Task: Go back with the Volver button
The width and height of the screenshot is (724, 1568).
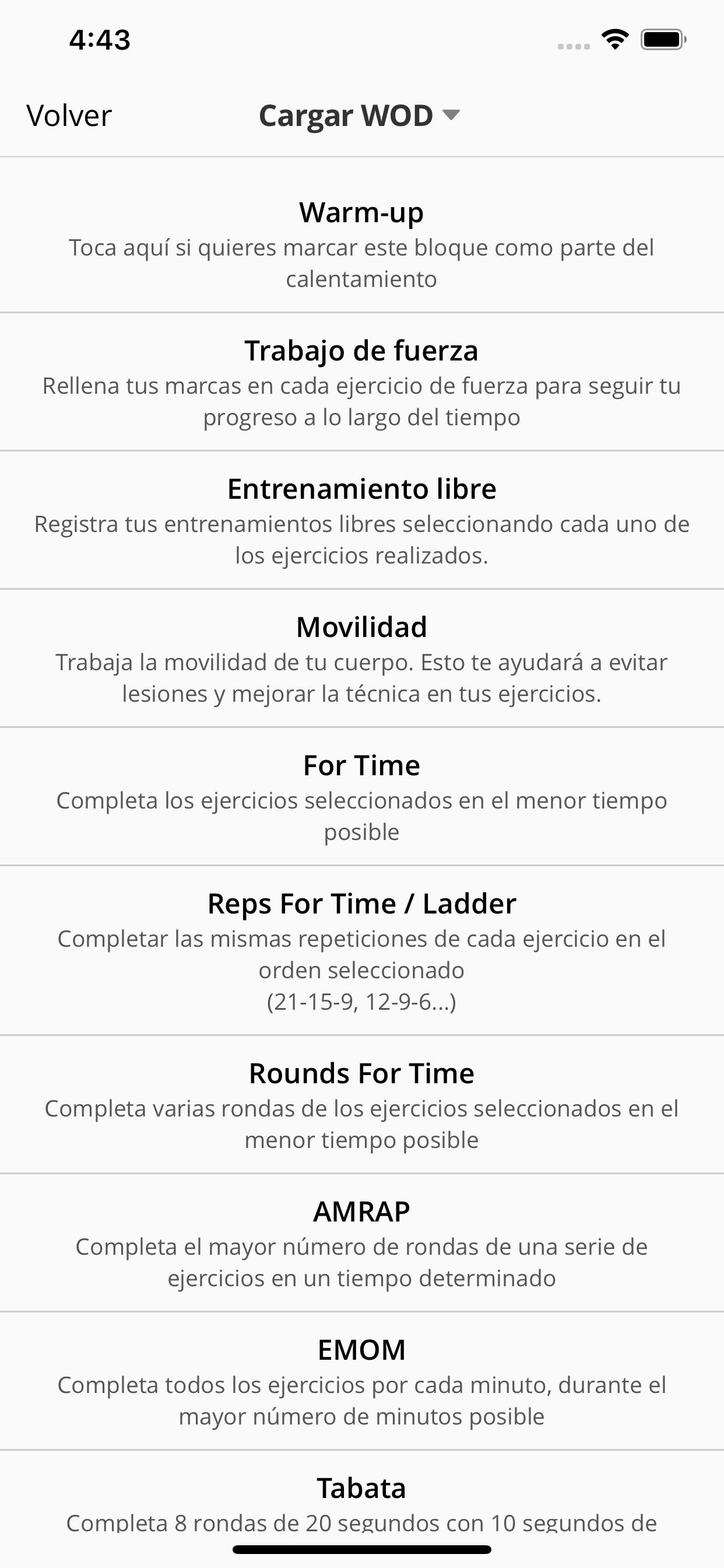Action: click(x=69, y=116)
